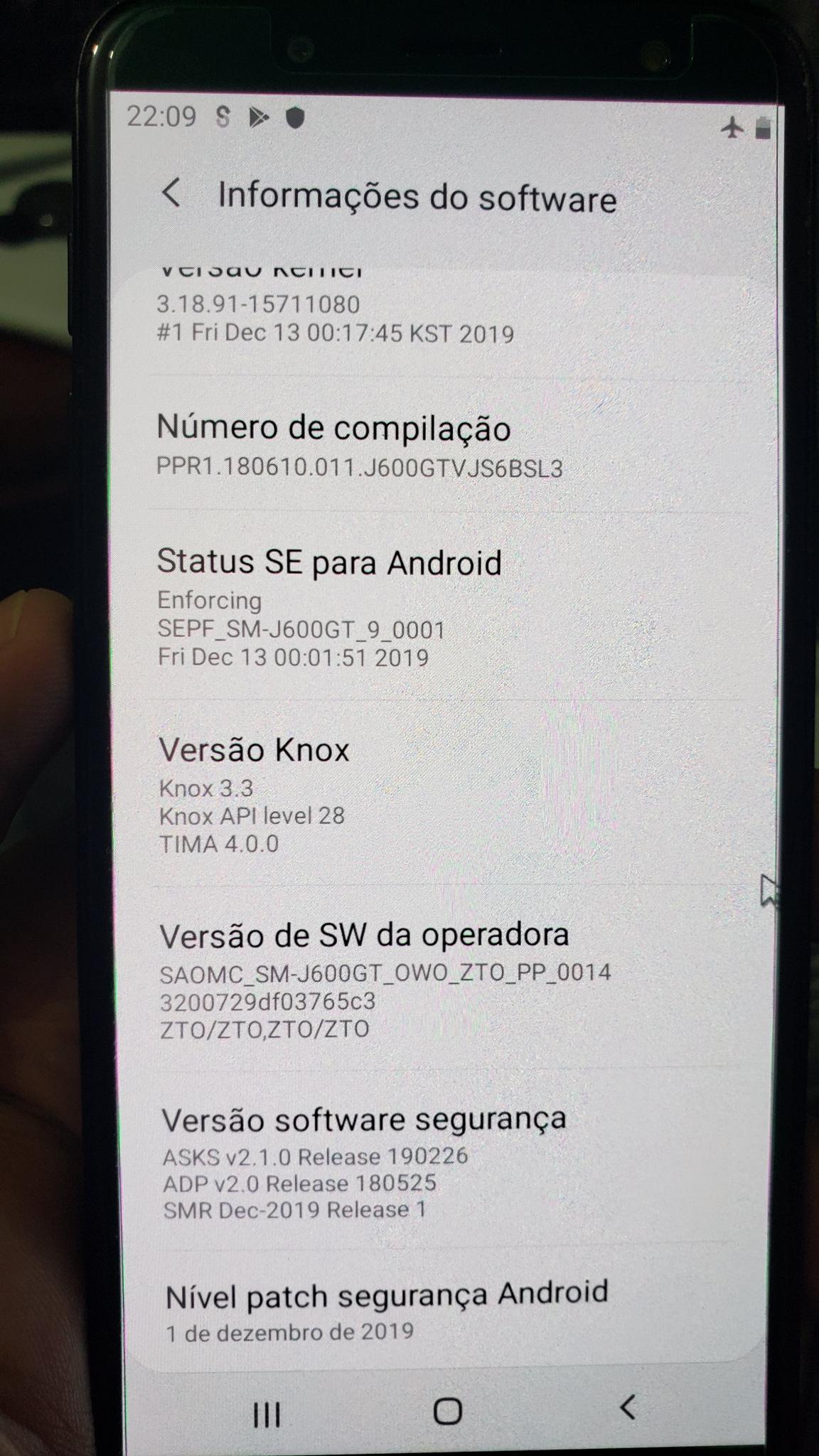Screen dimensions: 819x1456
Task: Tap the Versão Knox row
Action: click(x=448, y=795)
